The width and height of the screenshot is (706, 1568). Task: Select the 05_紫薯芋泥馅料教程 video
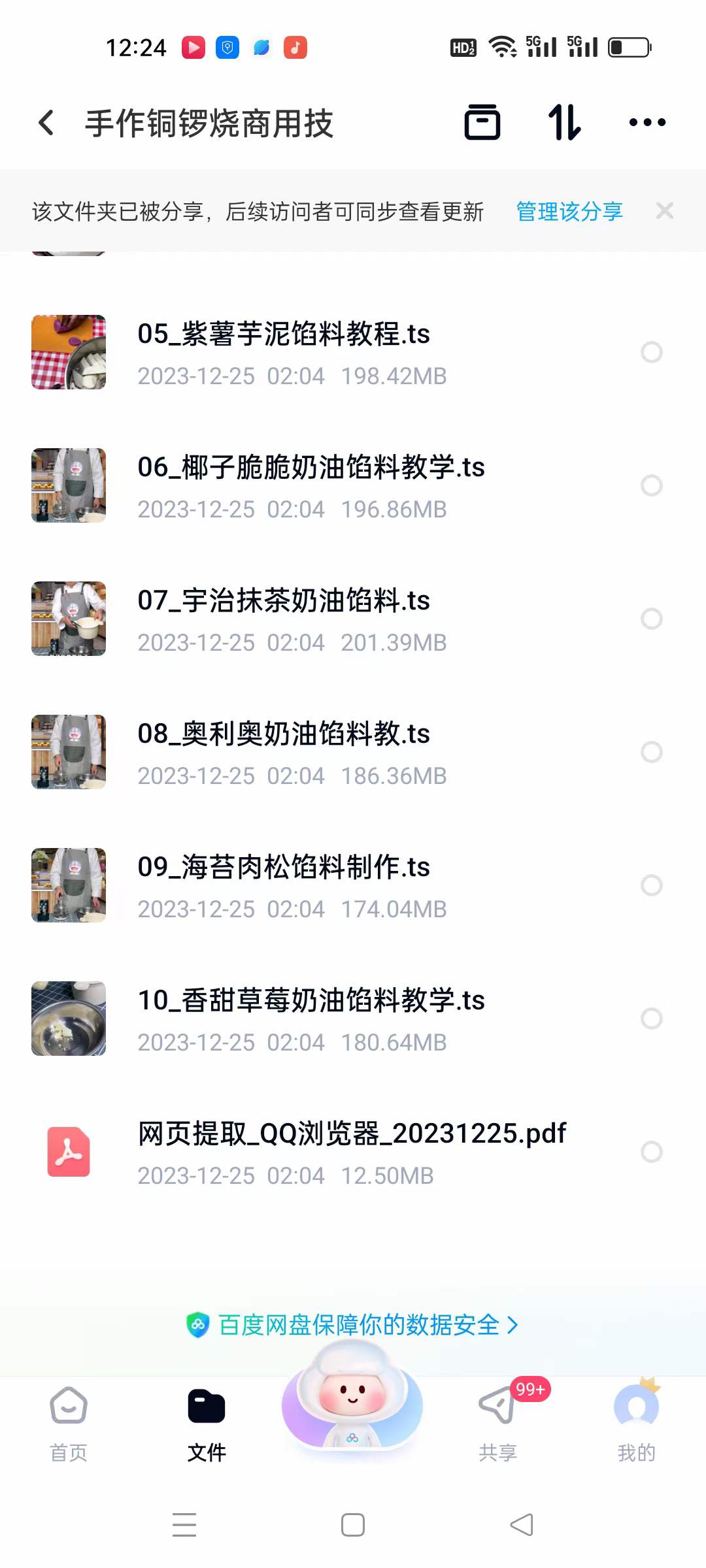(652, 352)
